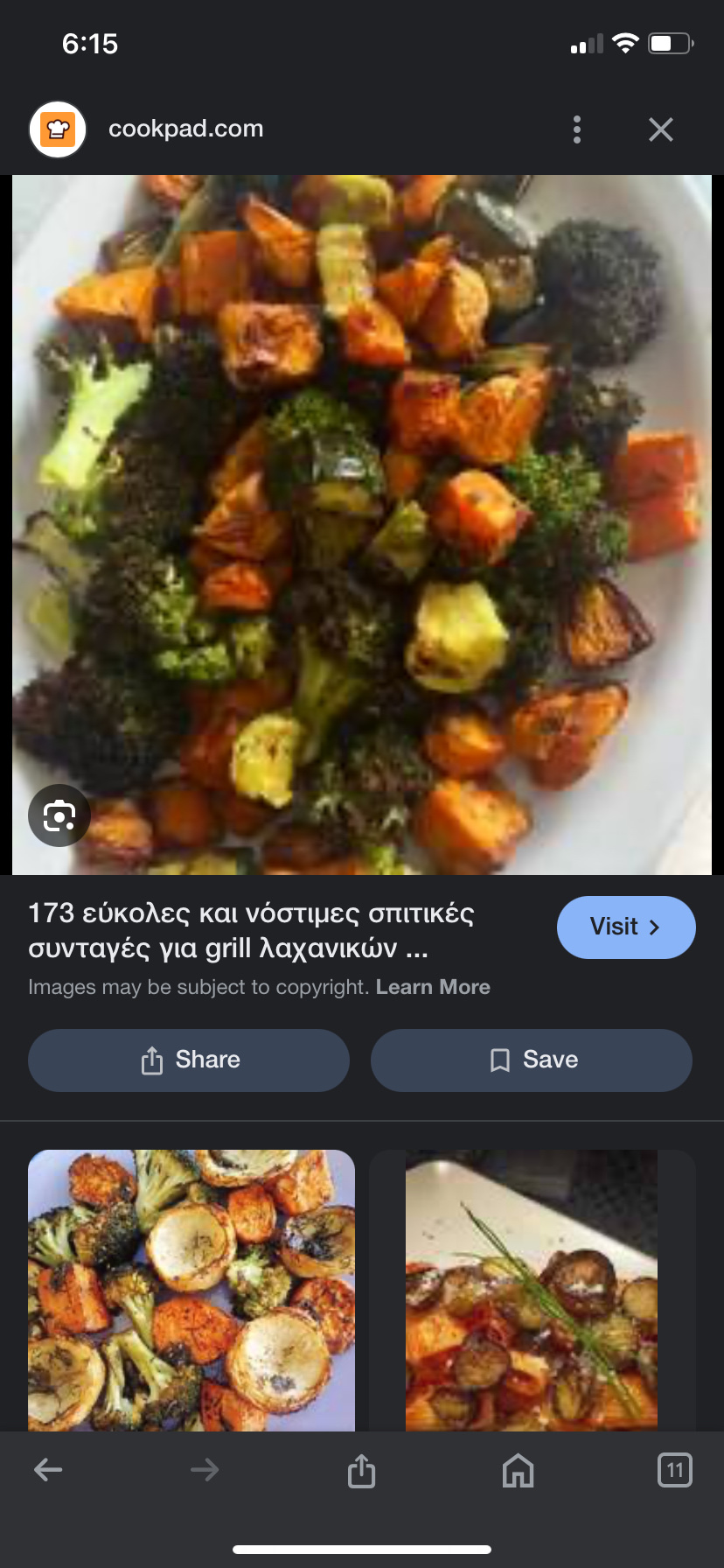
Task: Return to homepage with the home icon
Action: (x=519, y=1470)
